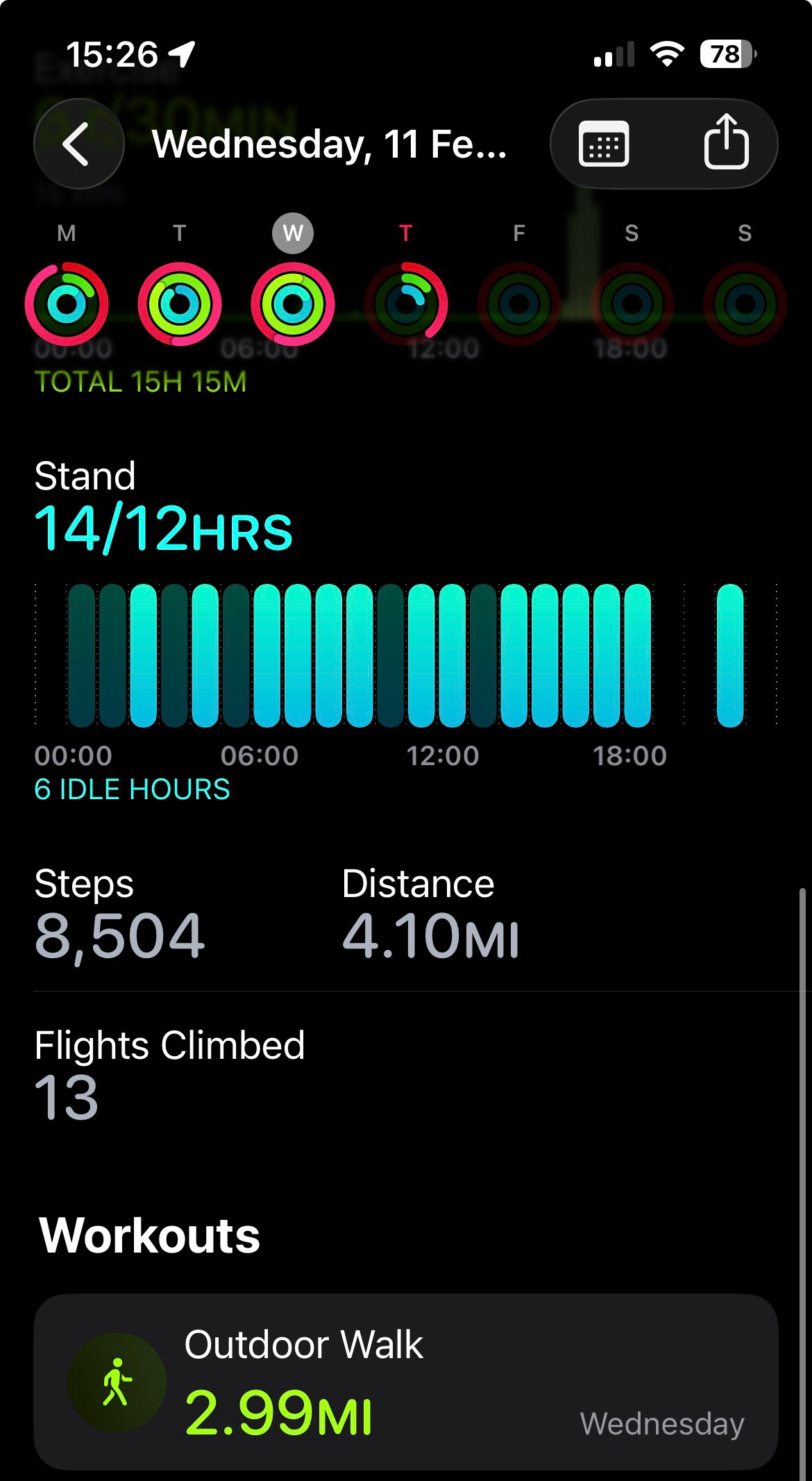This screenshot has height=1481, width=812.
Task: Switch to Thursday's activity rings
Action: (x=406, y=303)
